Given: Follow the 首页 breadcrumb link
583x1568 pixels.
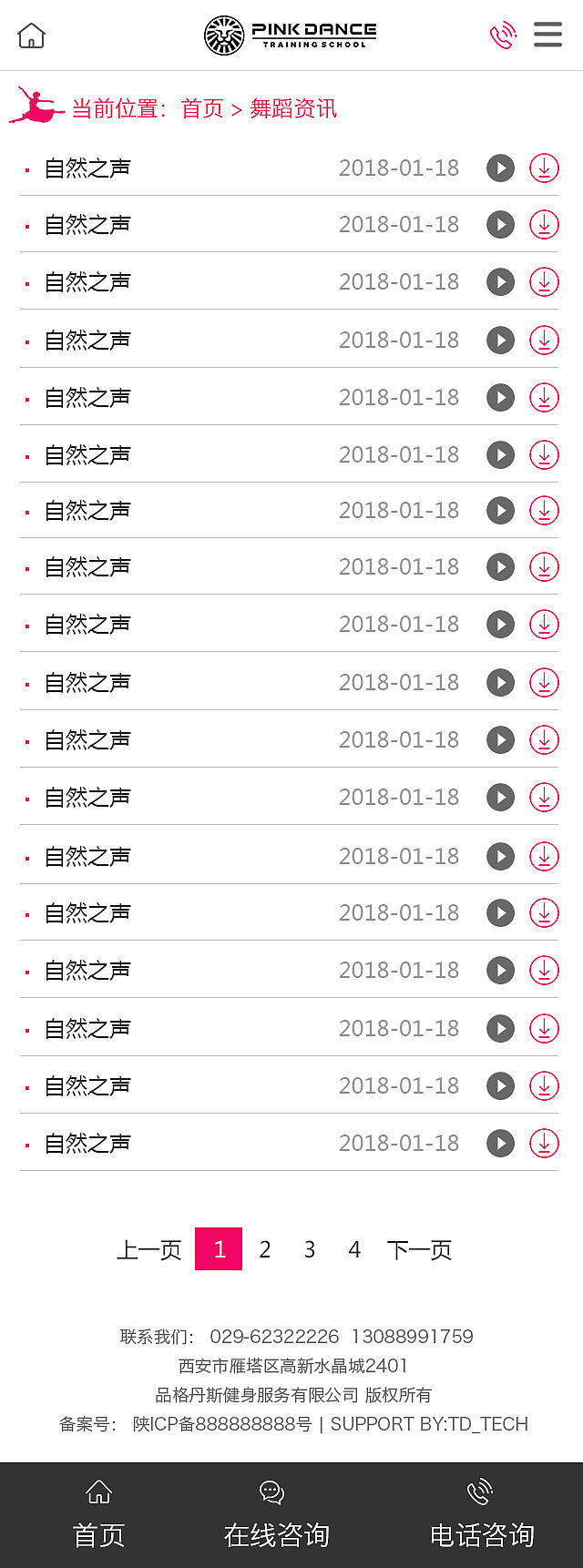Looking at the screenshot, I should [x=202, y=109].
